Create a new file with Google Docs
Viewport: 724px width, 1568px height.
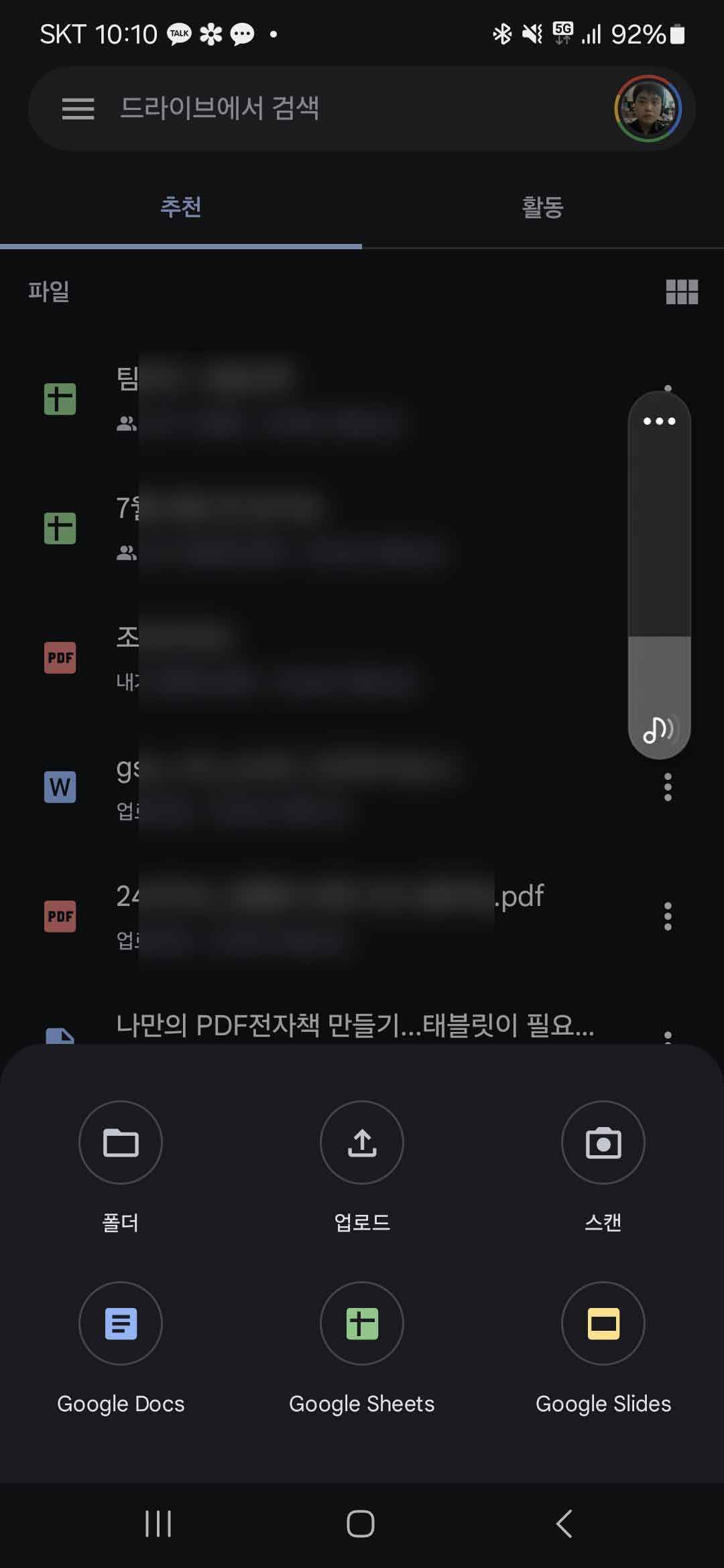120,1323
